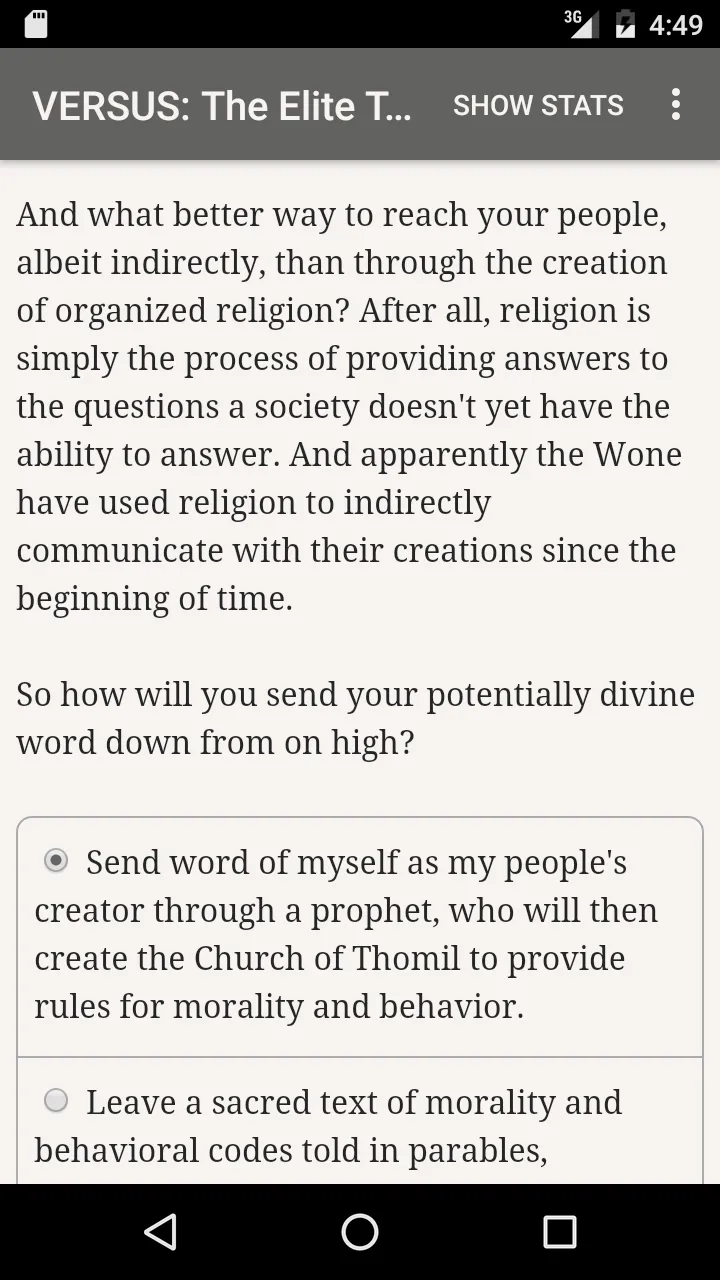This screenshot has width=720, height=1280.
Task: Go back using the system back button
Action: click(160, 1232)
